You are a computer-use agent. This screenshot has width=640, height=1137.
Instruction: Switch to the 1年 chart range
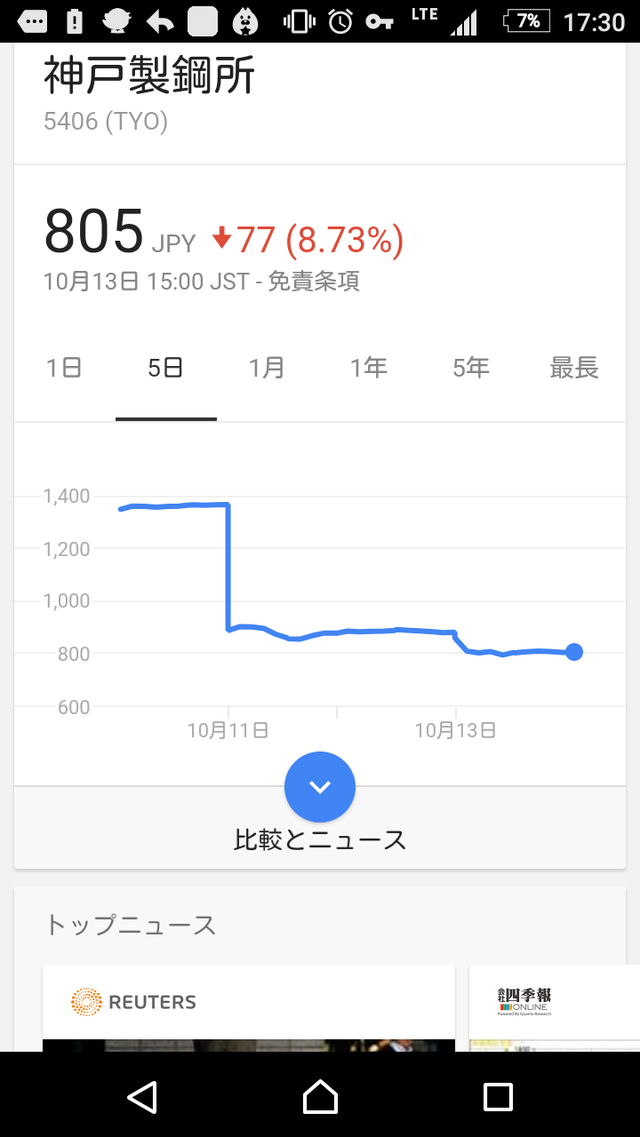pyautogui.click(x=369, y=368)
